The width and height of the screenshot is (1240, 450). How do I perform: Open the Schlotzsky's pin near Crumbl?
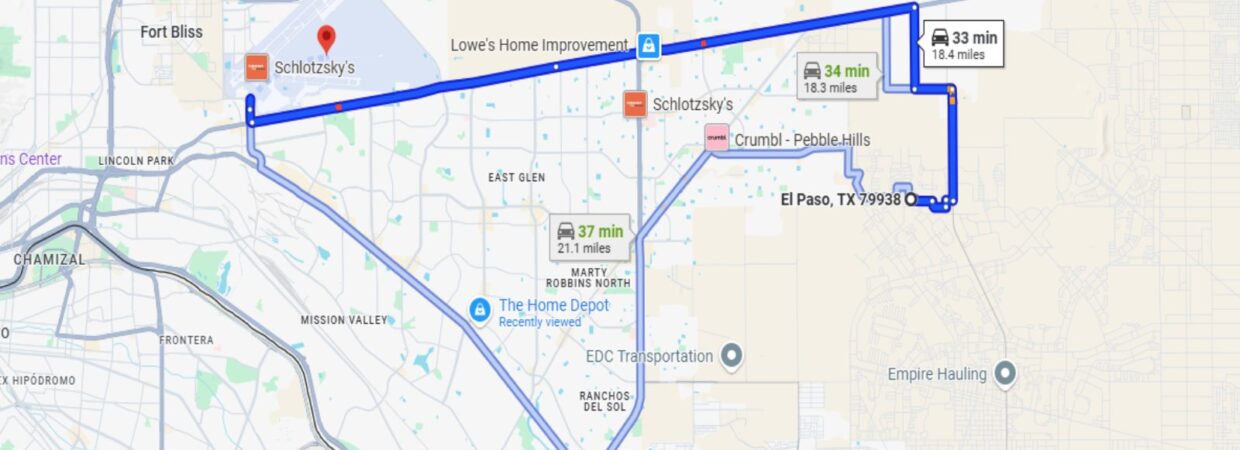point(634,104)
